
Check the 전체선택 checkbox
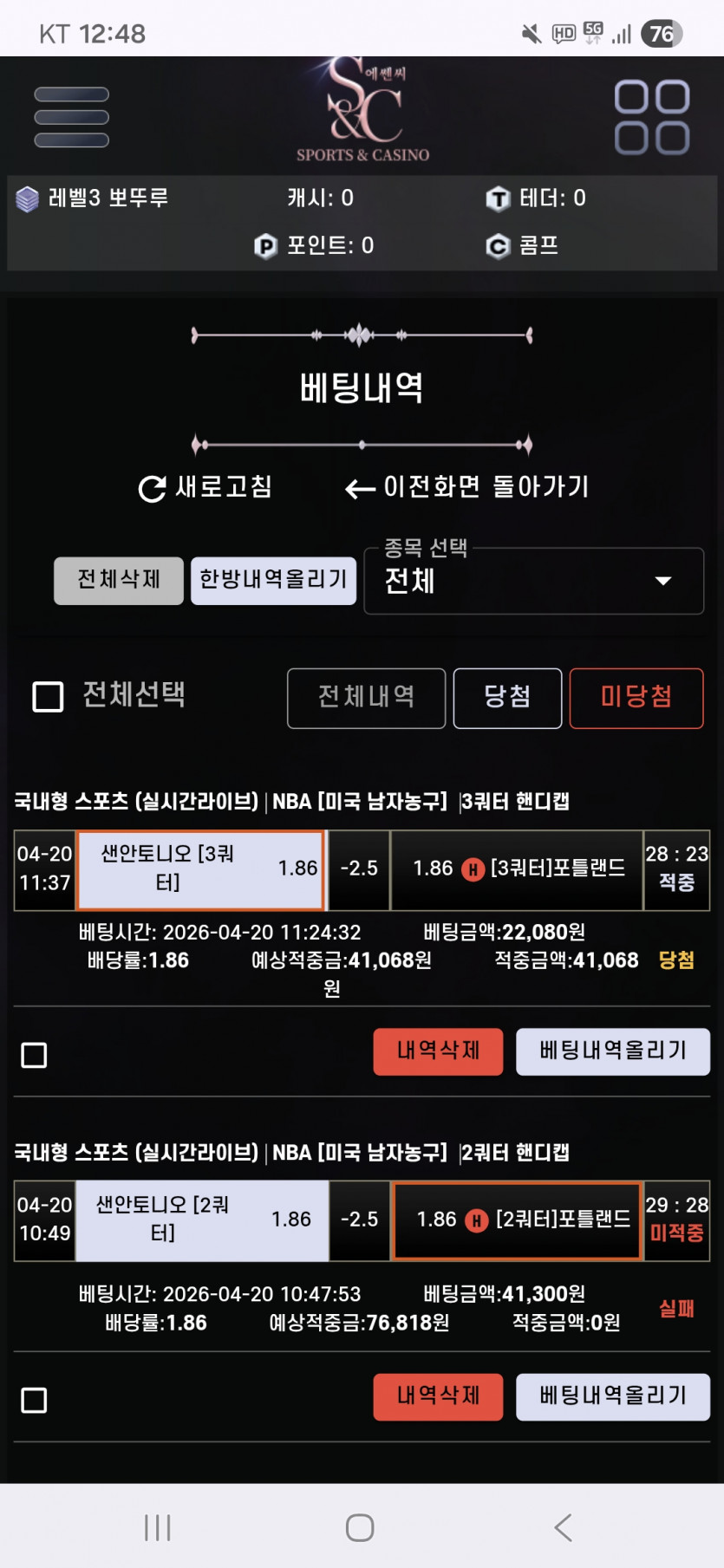(x=48, y=696)
